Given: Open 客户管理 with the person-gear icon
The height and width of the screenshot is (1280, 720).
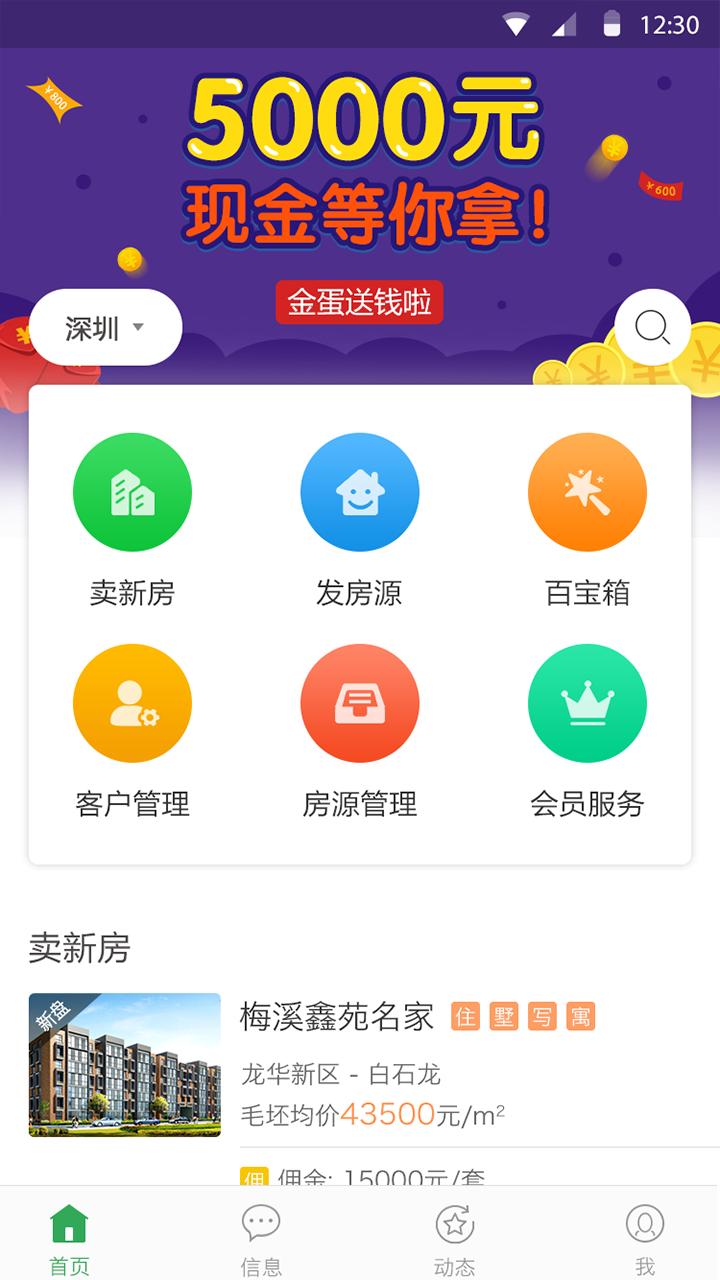Looking at the screenshot, I should coord(132,702).
